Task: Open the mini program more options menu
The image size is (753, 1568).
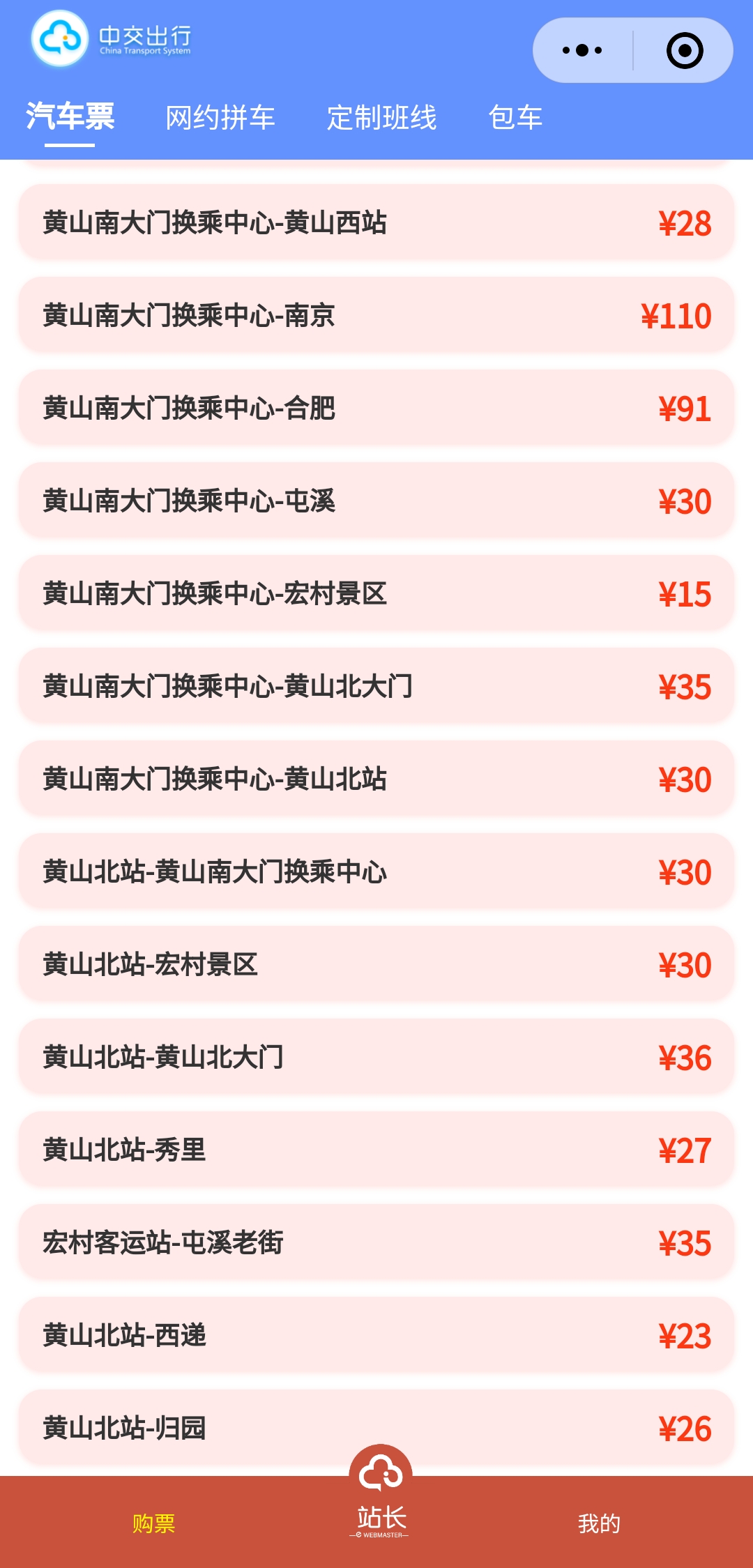Action: pos(582,50)
